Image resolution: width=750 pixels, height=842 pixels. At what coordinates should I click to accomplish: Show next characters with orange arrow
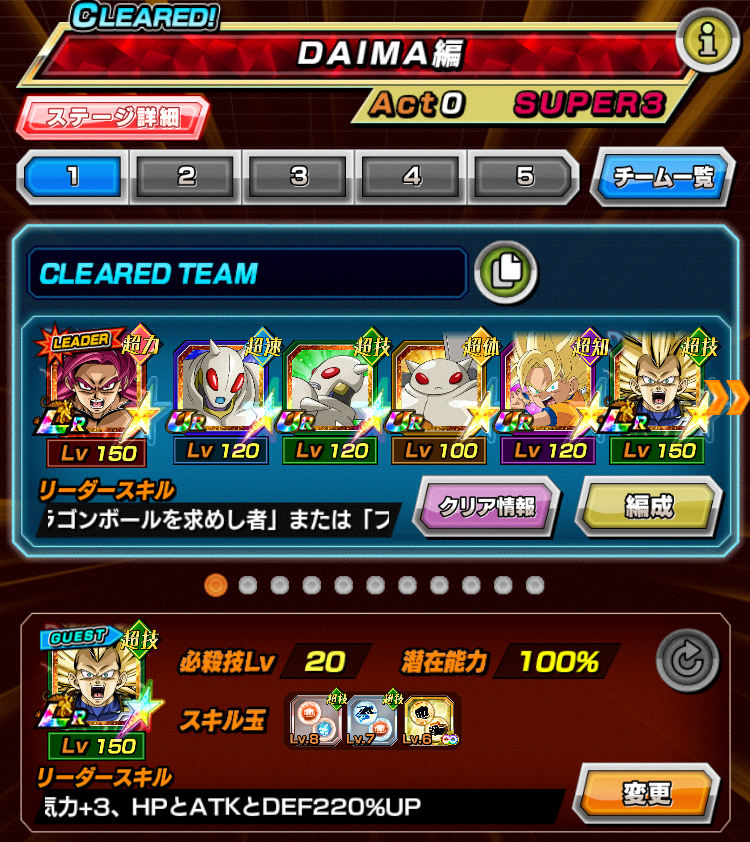coord(733,397)
